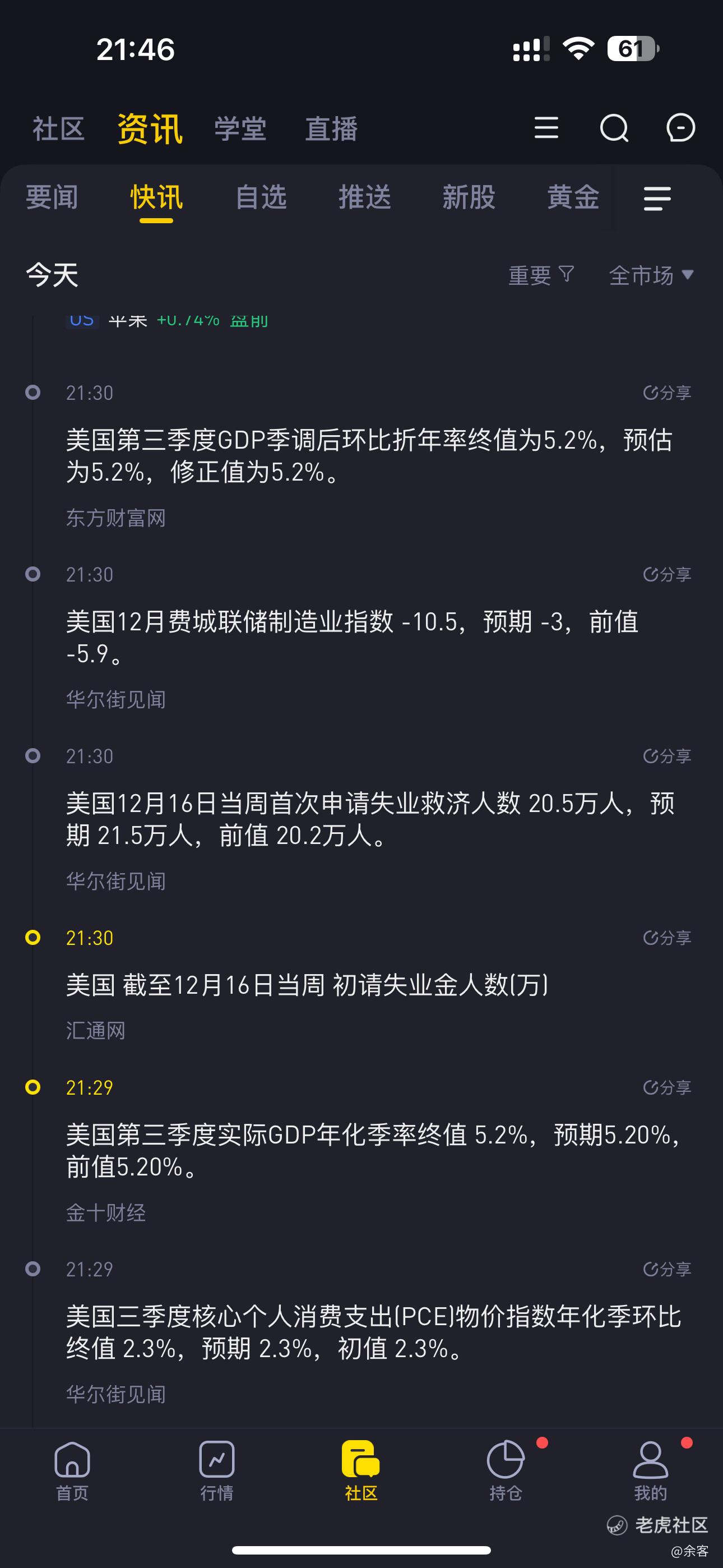Open the search icon in the top bar
This screenshot has height=1568, width=723.
[x=614, y=128]
